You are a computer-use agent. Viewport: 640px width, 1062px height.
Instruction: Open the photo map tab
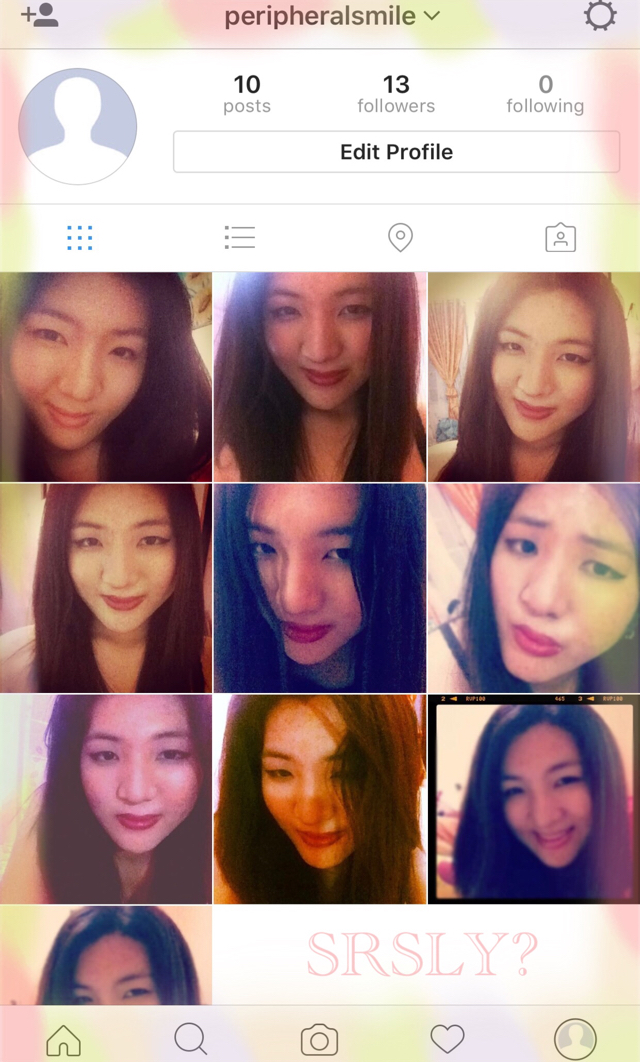400,237
